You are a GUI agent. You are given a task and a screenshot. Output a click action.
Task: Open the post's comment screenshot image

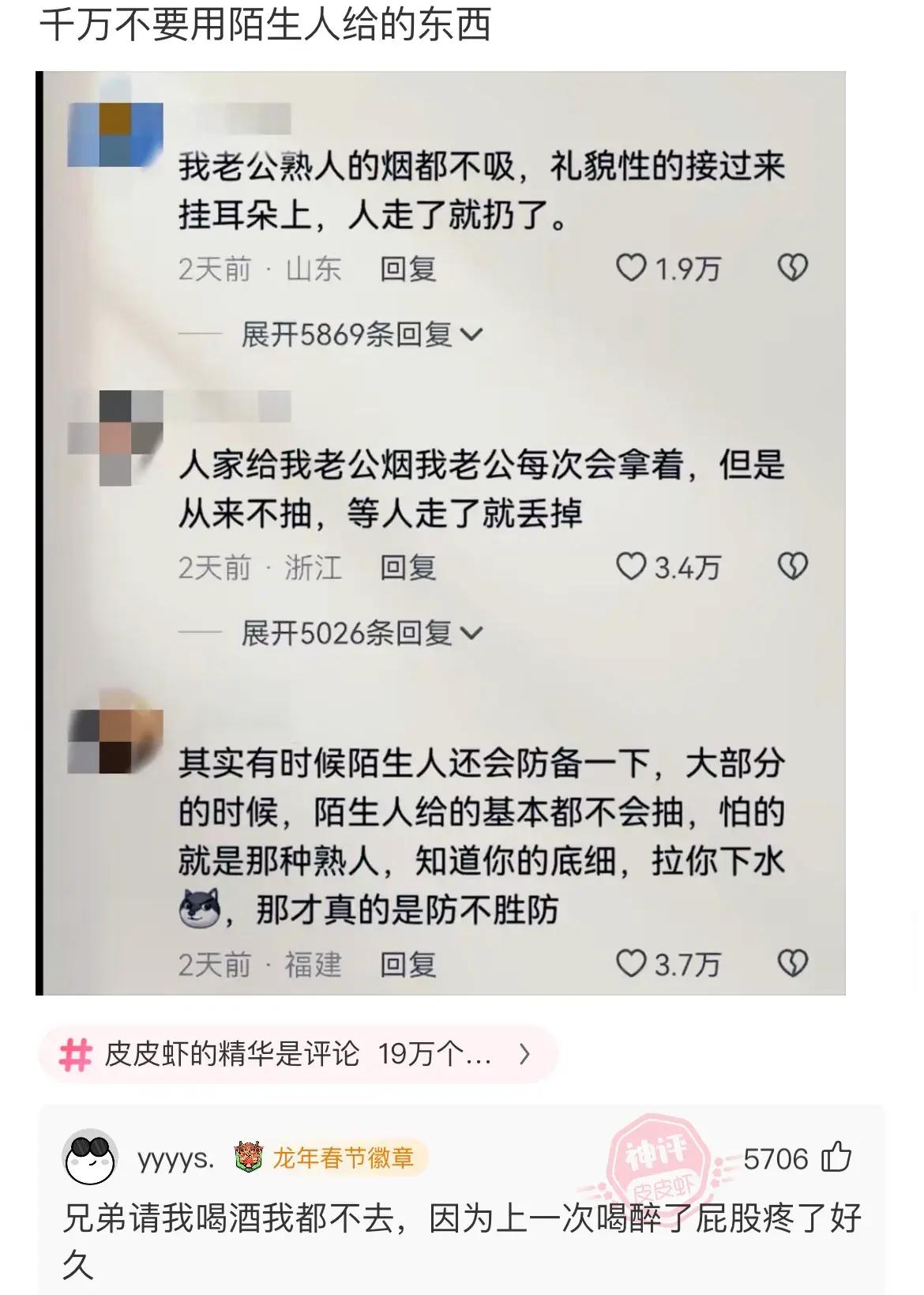coord(441,533)
